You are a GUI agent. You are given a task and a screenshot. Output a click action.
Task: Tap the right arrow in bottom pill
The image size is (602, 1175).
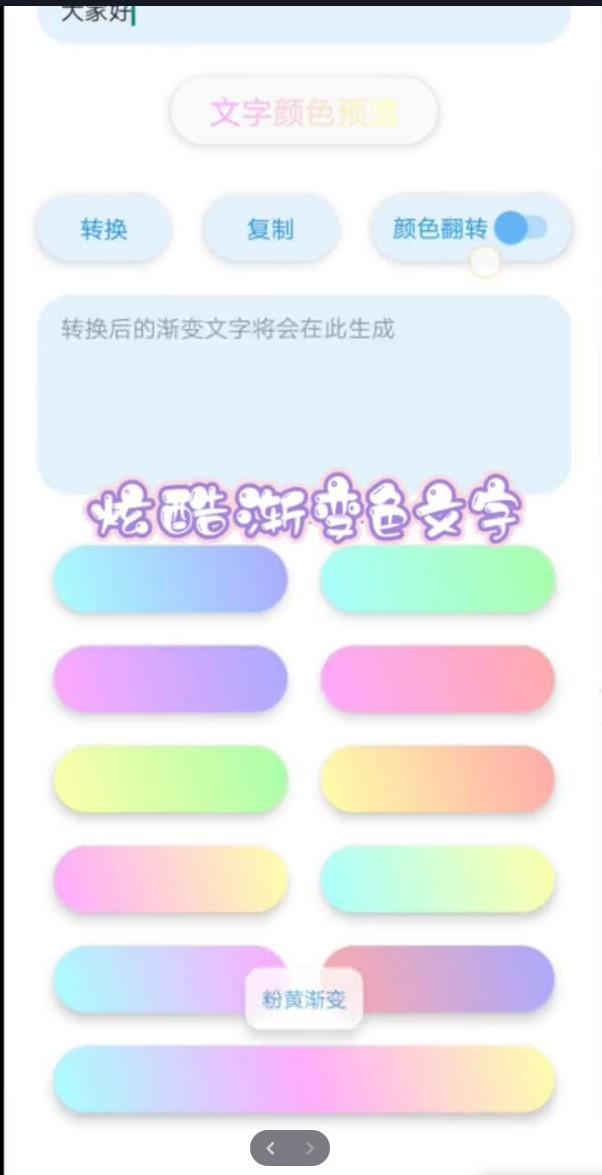point(309,1148)
